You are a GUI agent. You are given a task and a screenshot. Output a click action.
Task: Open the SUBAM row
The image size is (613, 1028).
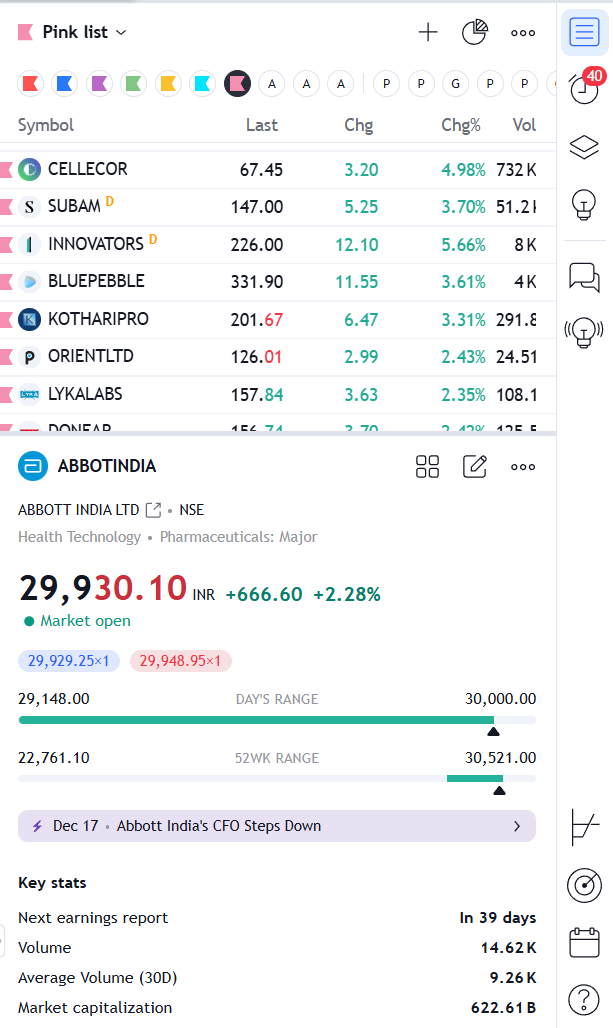click(74, 206)
